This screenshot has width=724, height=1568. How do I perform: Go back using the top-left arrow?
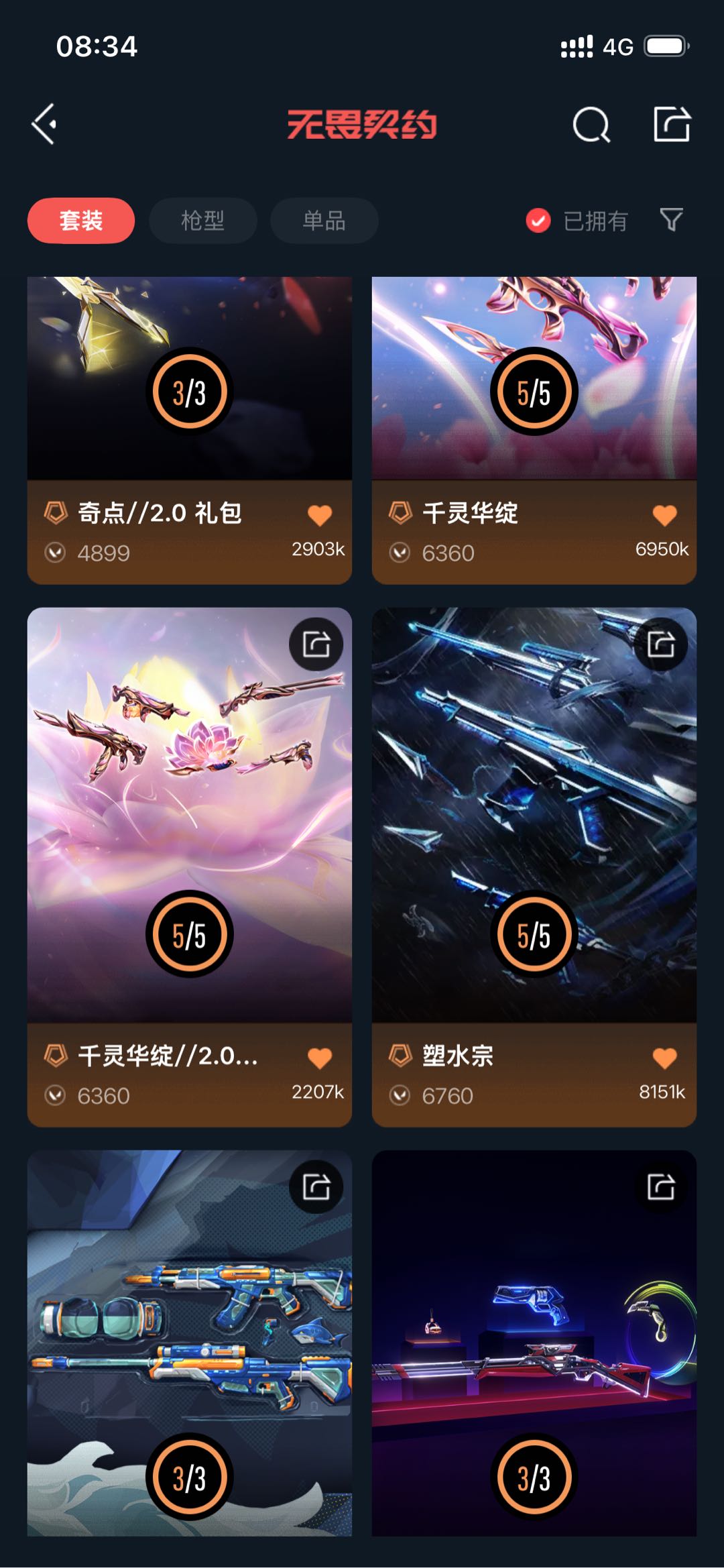click(44, 124)
